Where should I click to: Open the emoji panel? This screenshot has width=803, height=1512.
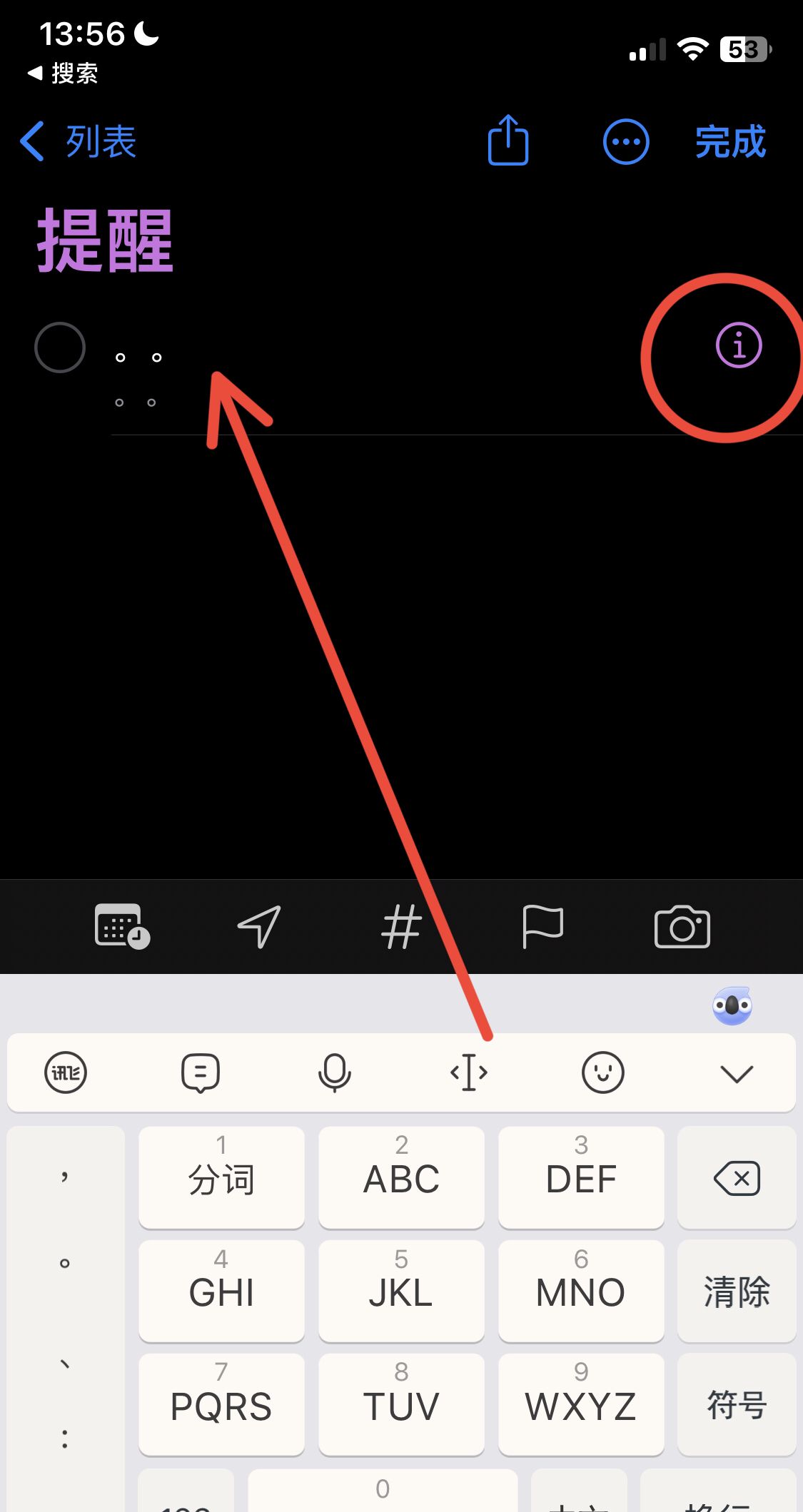pos(603,1072)
